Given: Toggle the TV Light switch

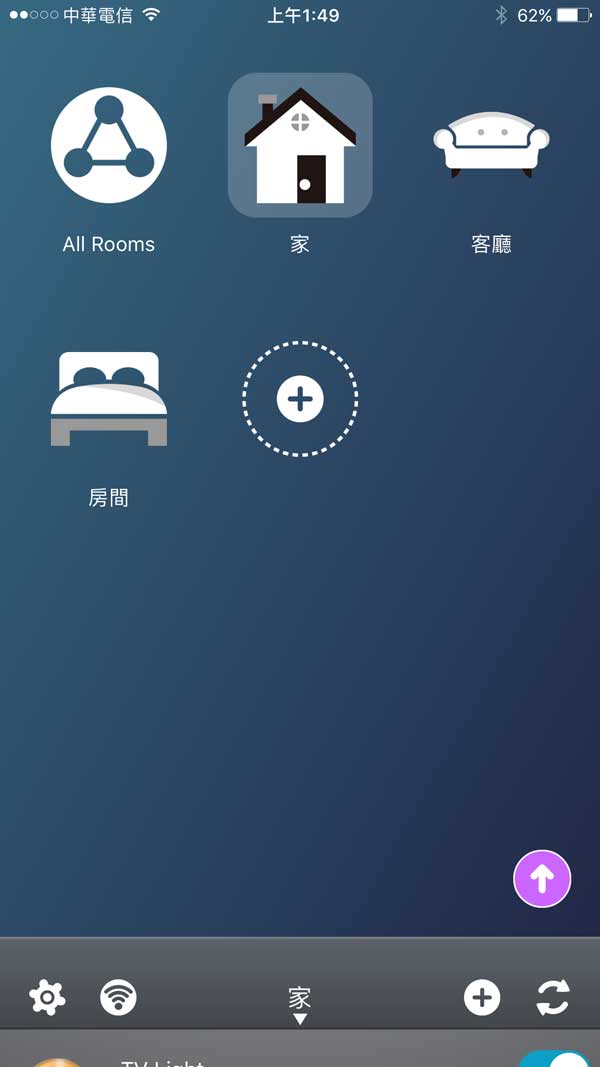Looking at the screenshot, I should tap(556, 1059).
